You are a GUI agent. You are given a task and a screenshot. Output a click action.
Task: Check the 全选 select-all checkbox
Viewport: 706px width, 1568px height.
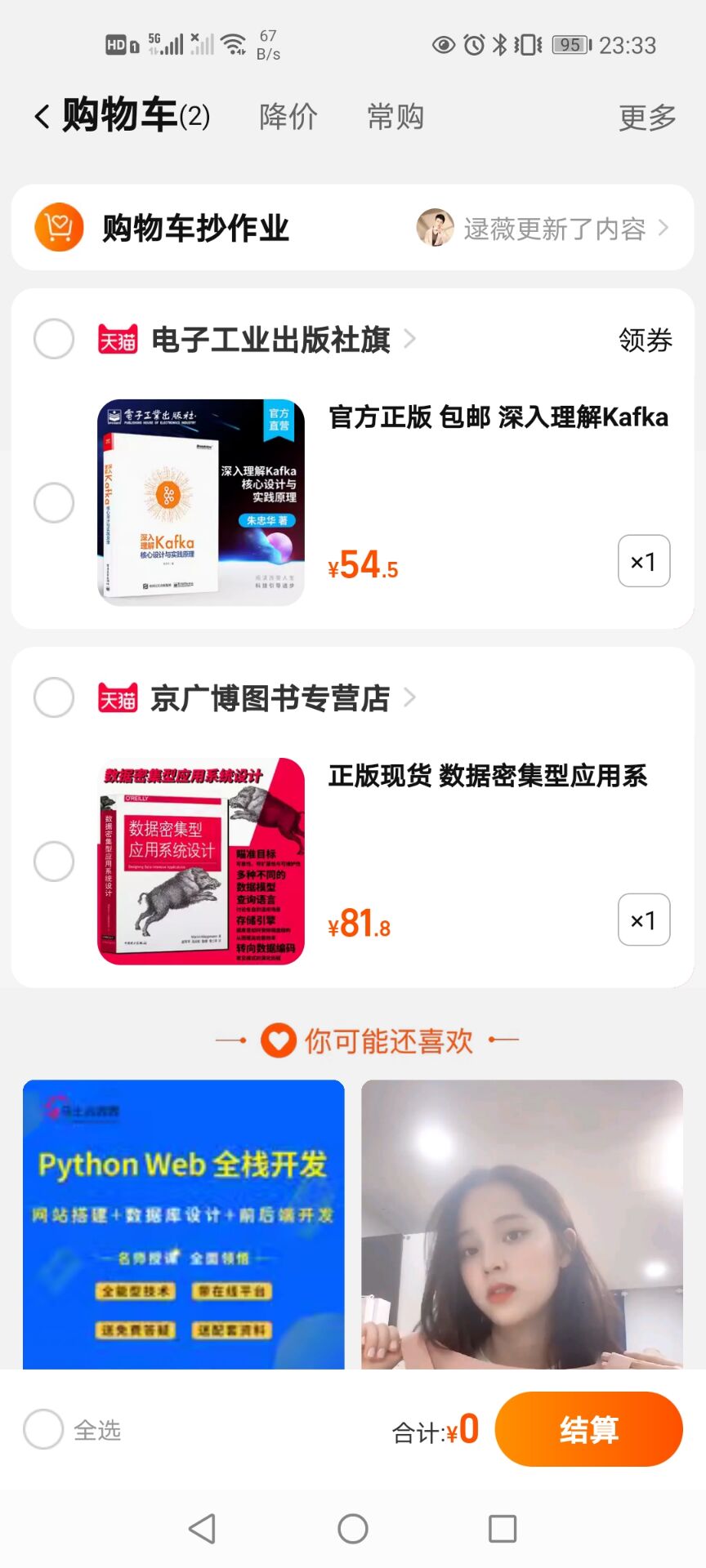(x=44, y=1429)
